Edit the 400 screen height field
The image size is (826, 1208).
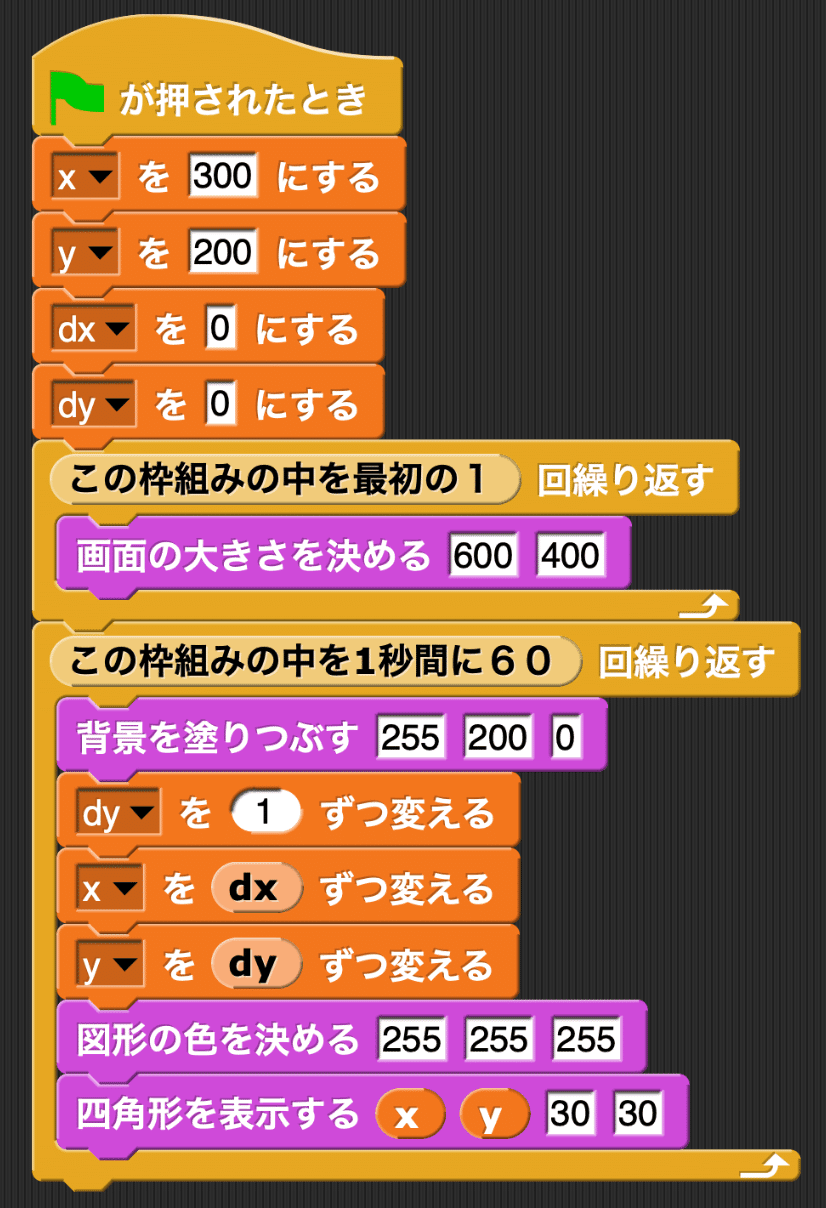click(570, 556)
